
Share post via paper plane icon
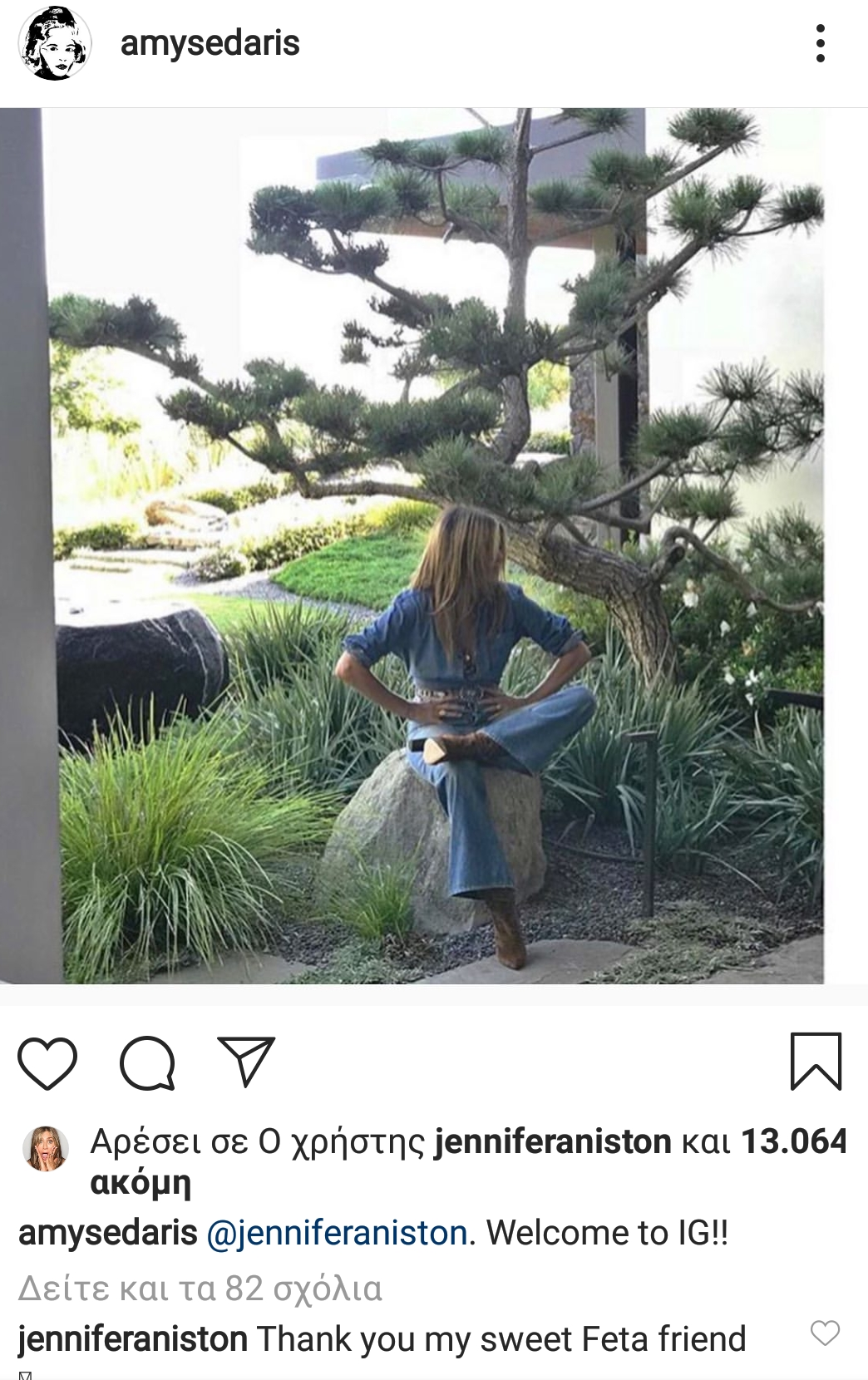tap(245, 1062)
